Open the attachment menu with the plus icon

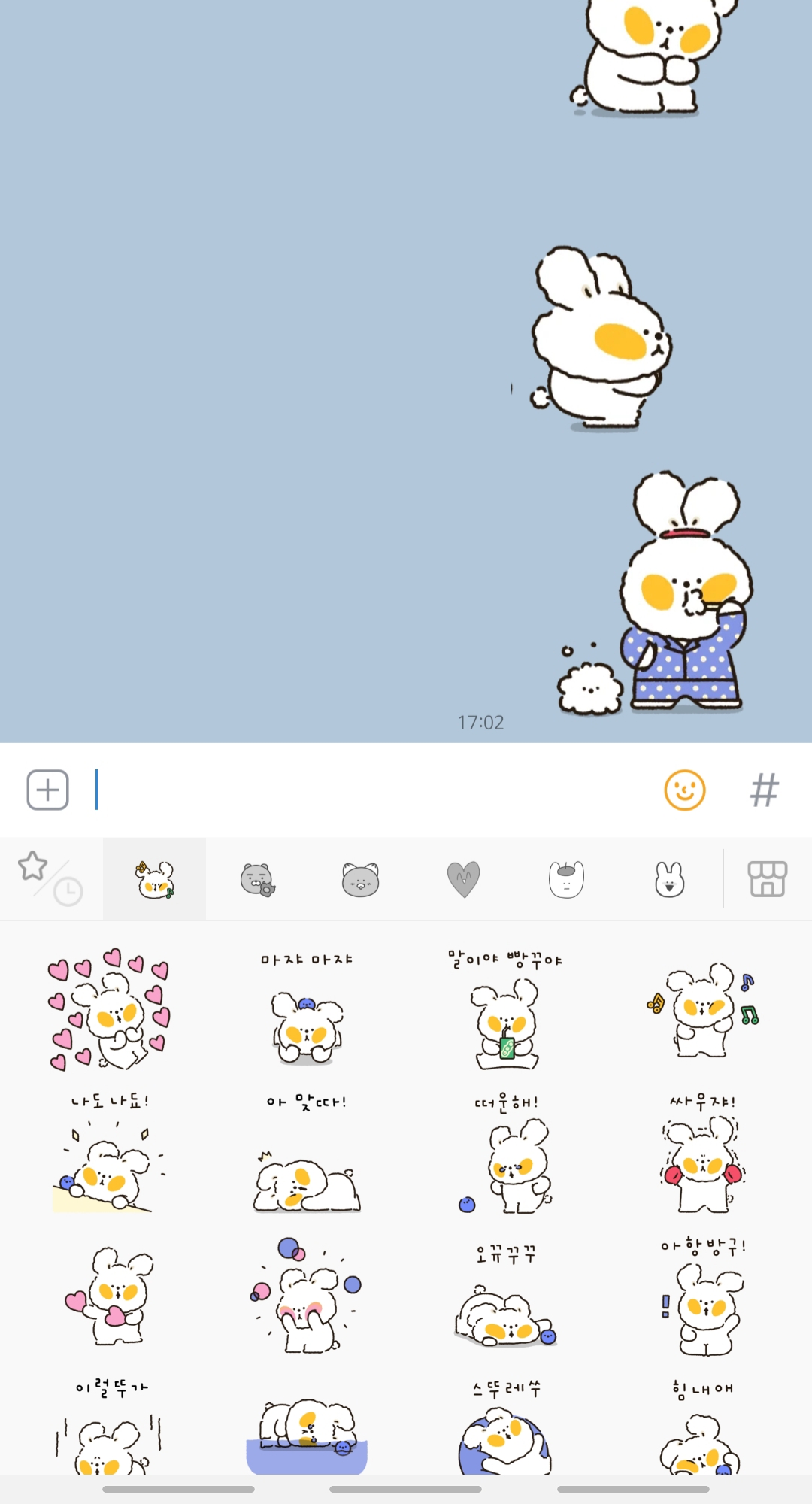tap(47, 789)
